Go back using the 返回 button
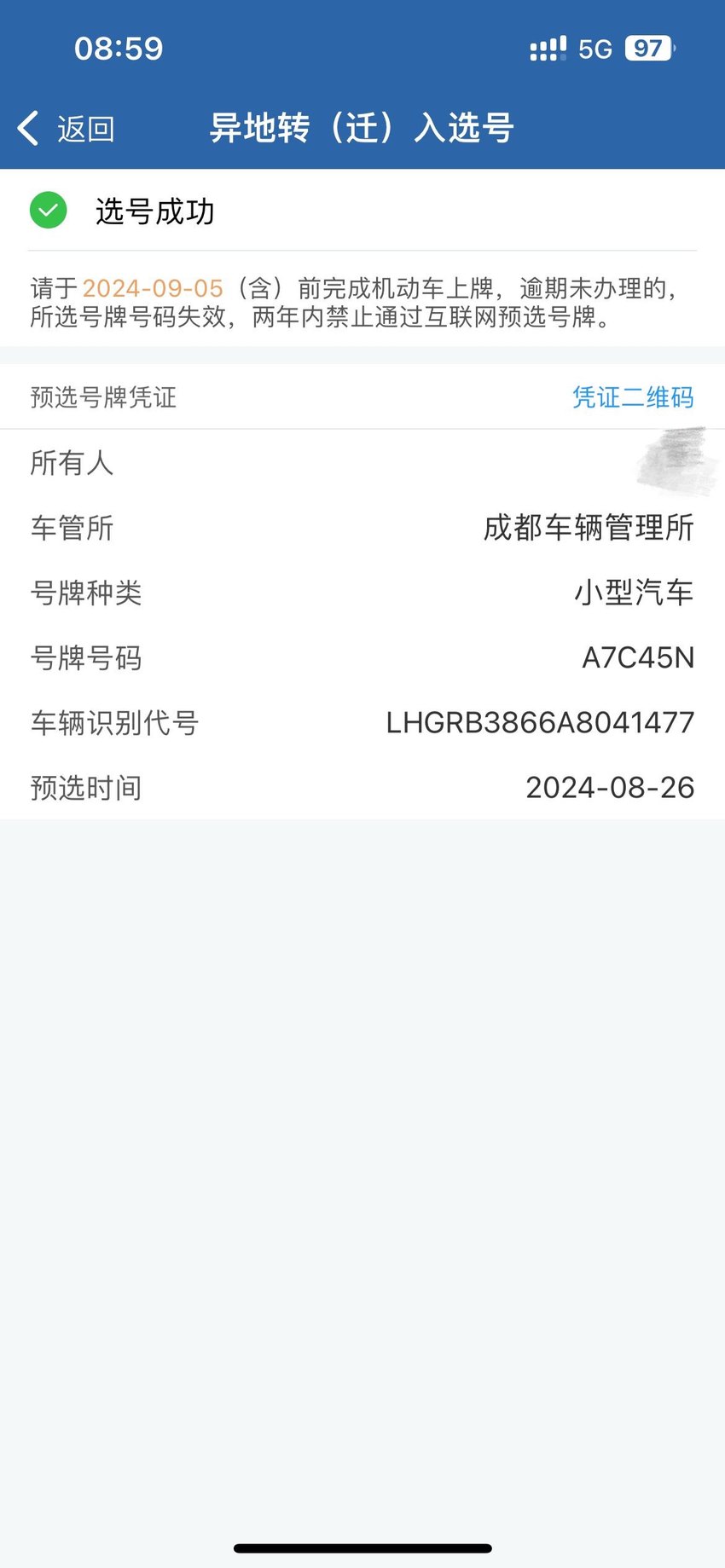This screenshot has height=1568, width=725. [67, 129]
